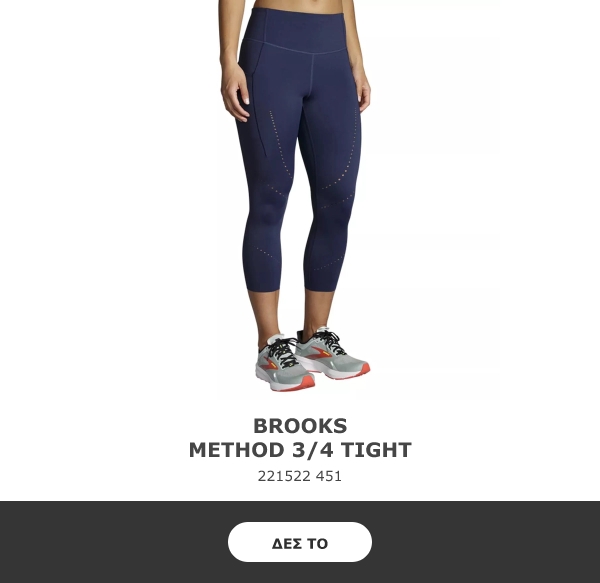Tap the ΔΕΣ ΤΟ button
Screen dimensions: 600x583
[300, 543]
